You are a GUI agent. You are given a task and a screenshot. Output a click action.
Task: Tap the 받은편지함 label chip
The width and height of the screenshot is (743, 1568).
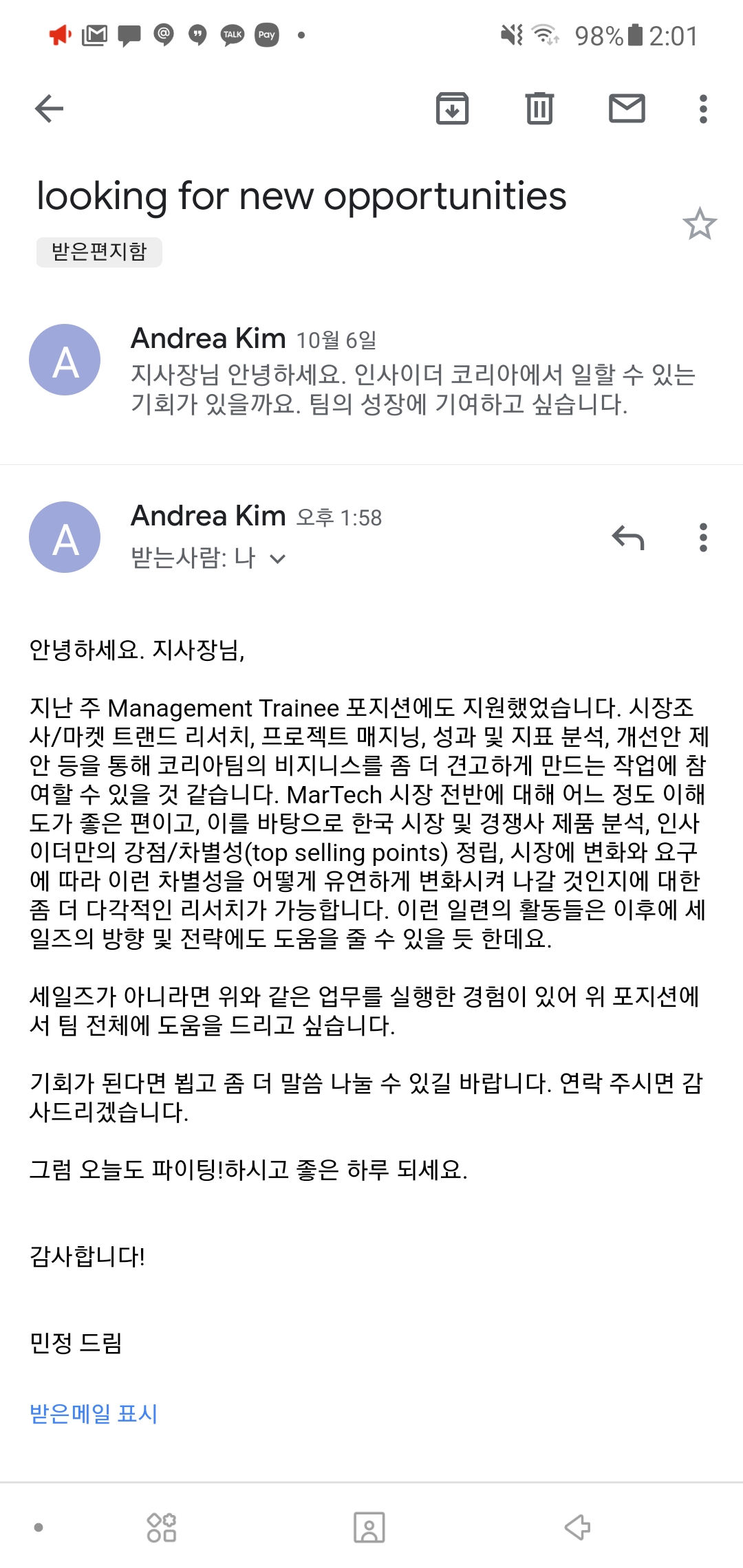99,252
